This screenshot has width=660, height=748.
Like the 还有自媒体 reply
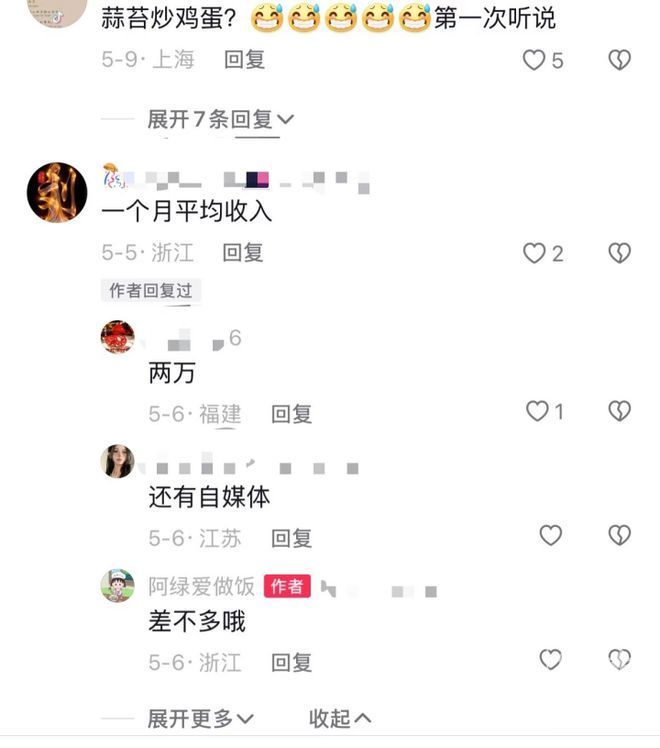pyautogui.click(x=551, y=536)
